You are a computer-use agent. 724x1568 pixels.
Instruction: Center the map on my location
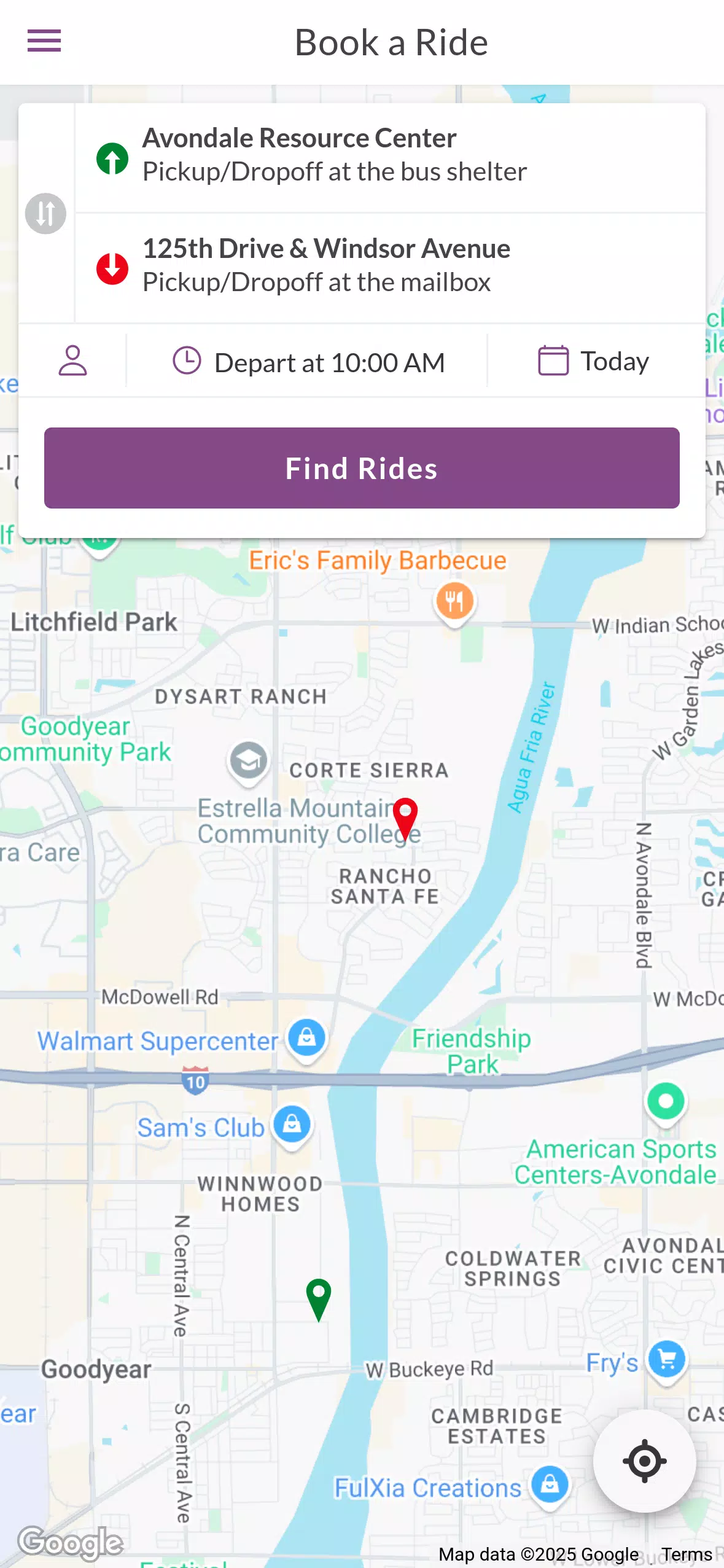click(x=644, y=1461)
